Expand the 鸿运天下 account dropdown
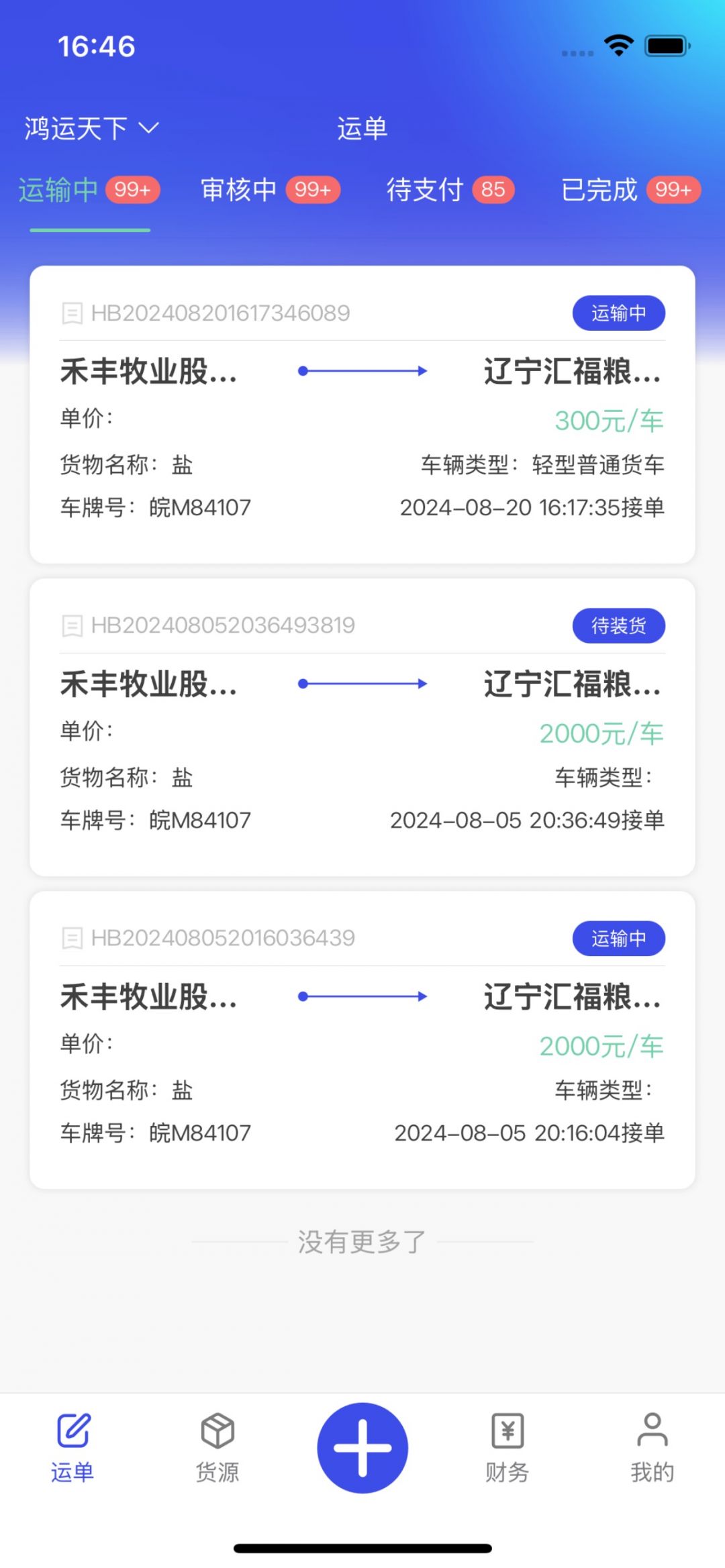This screenshot has height=1568, width=725. click(x=91, y=128)
